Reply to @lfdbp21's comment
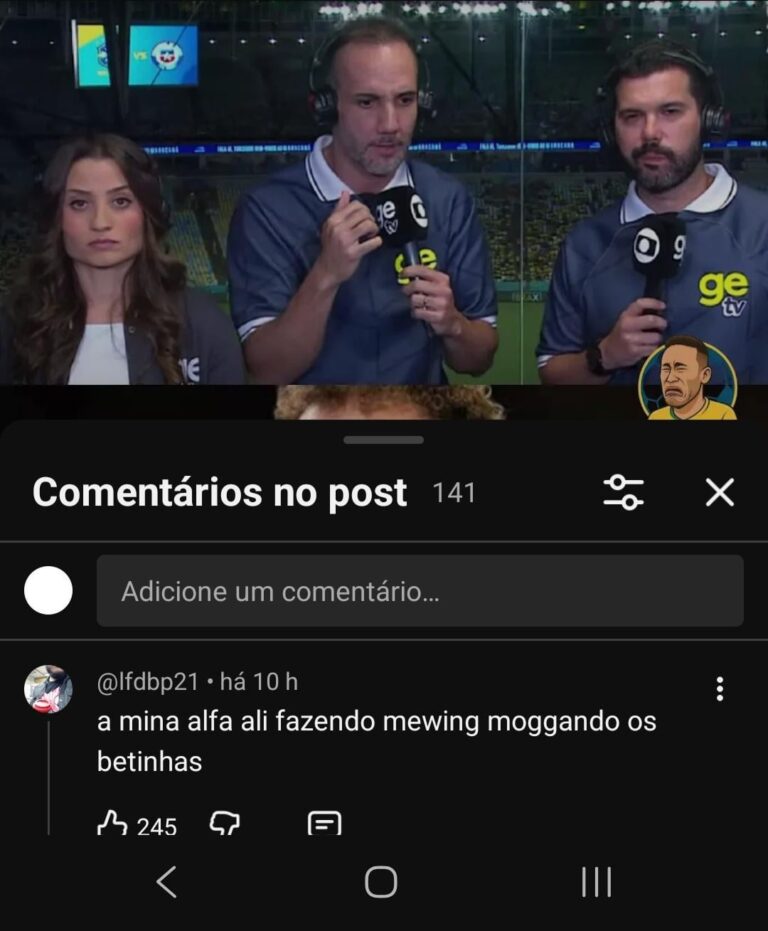 click(x=324, y=824)
